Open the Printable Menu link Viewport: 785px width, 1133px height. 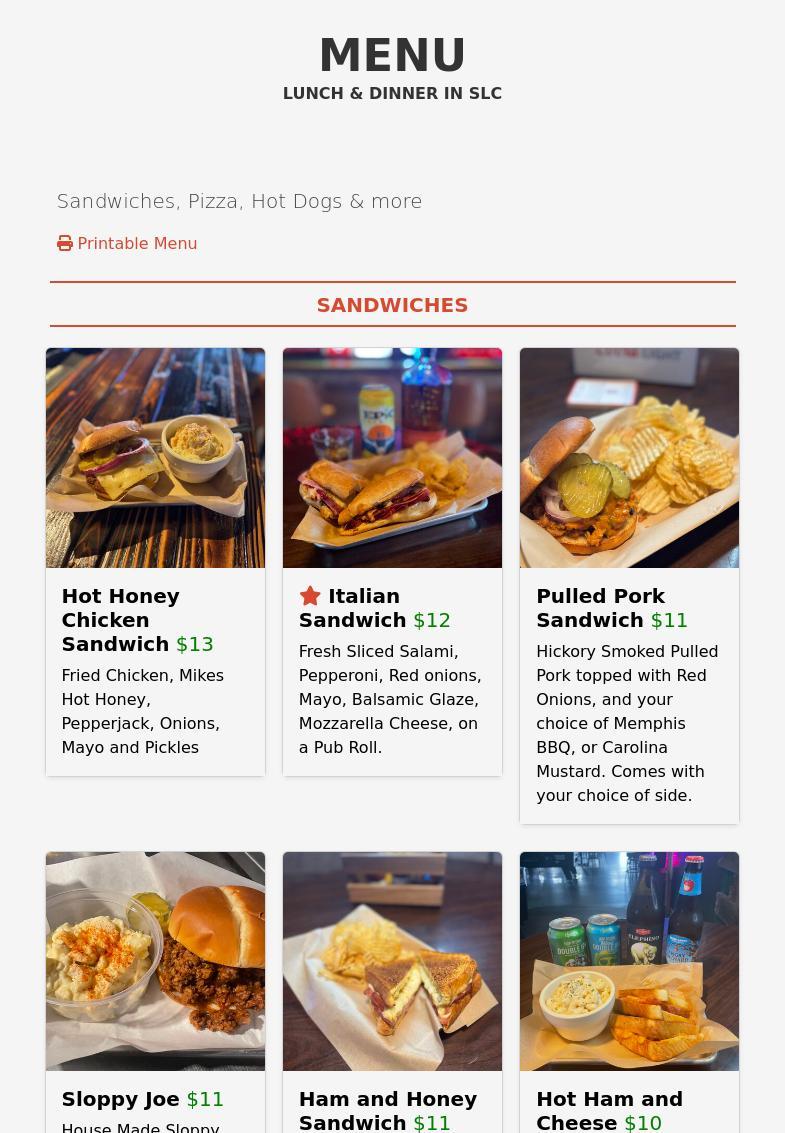(127, 244)
